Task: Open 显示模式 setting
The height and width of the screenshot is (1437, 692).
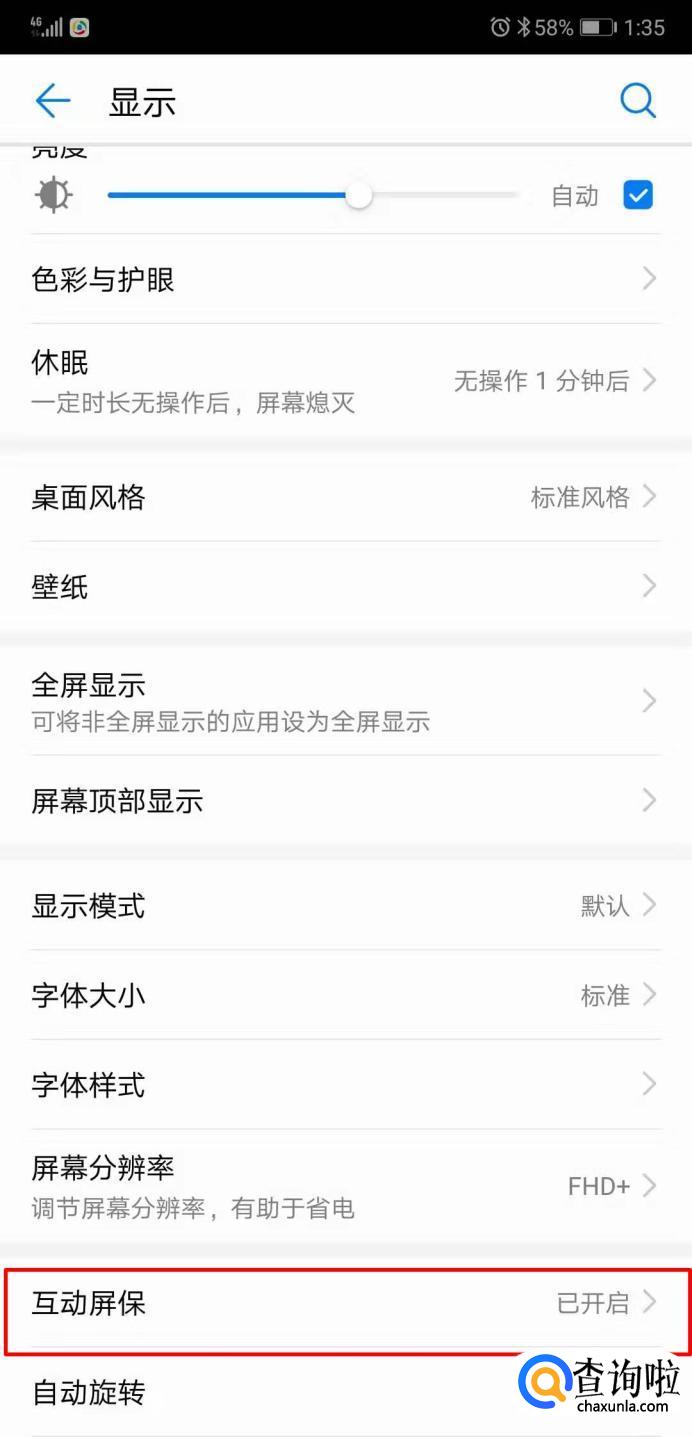Action: tap(345, 906)
